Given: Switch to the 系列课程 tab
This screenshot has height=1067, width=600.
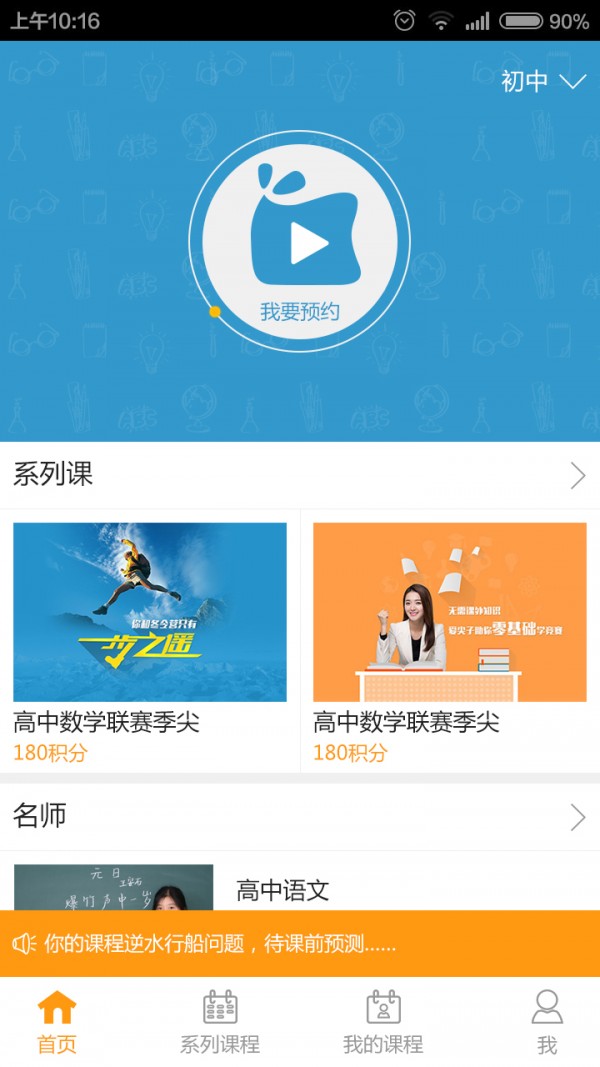Looking at the screenshot, I should click(220, 1023).
